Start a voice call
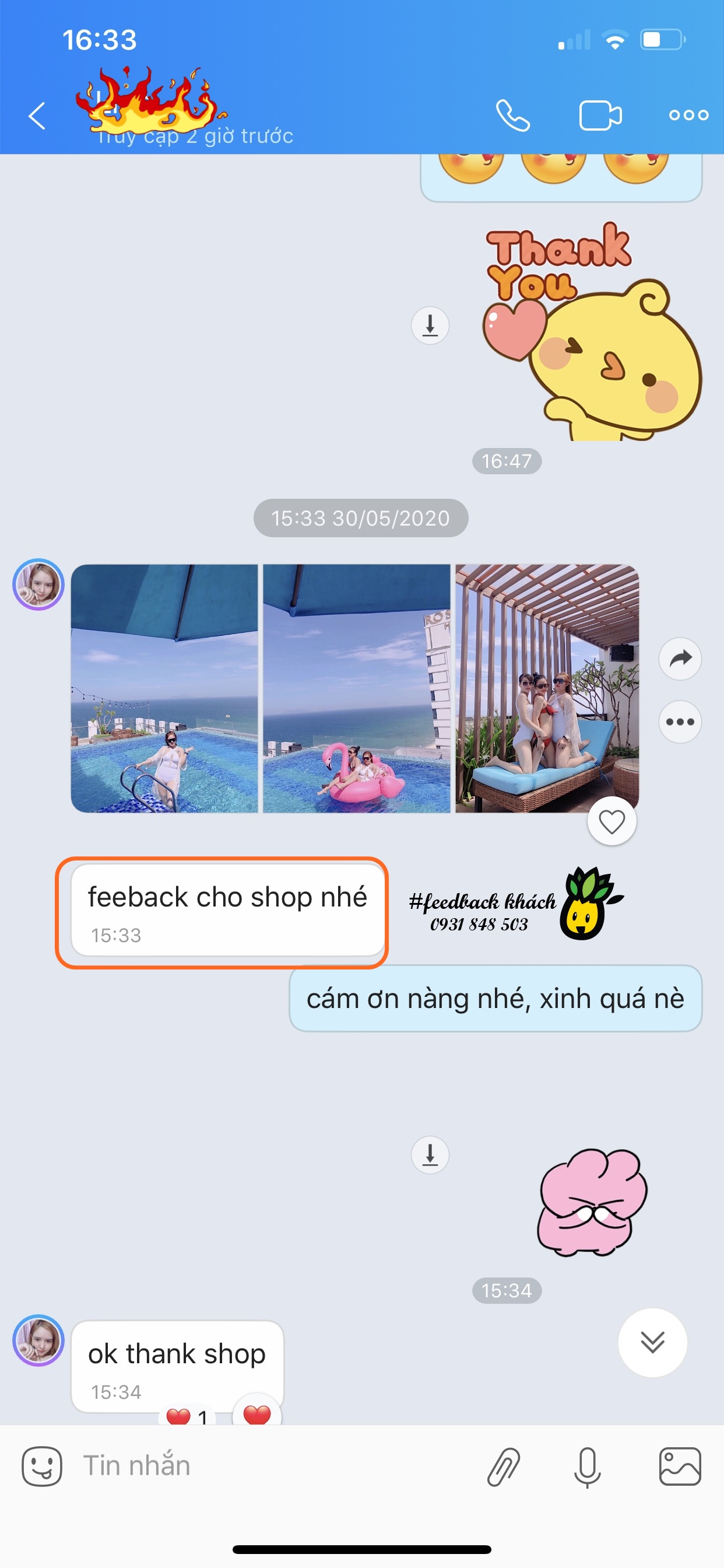The height and width of the screenshot is (1568, 724). click(513, 116)
